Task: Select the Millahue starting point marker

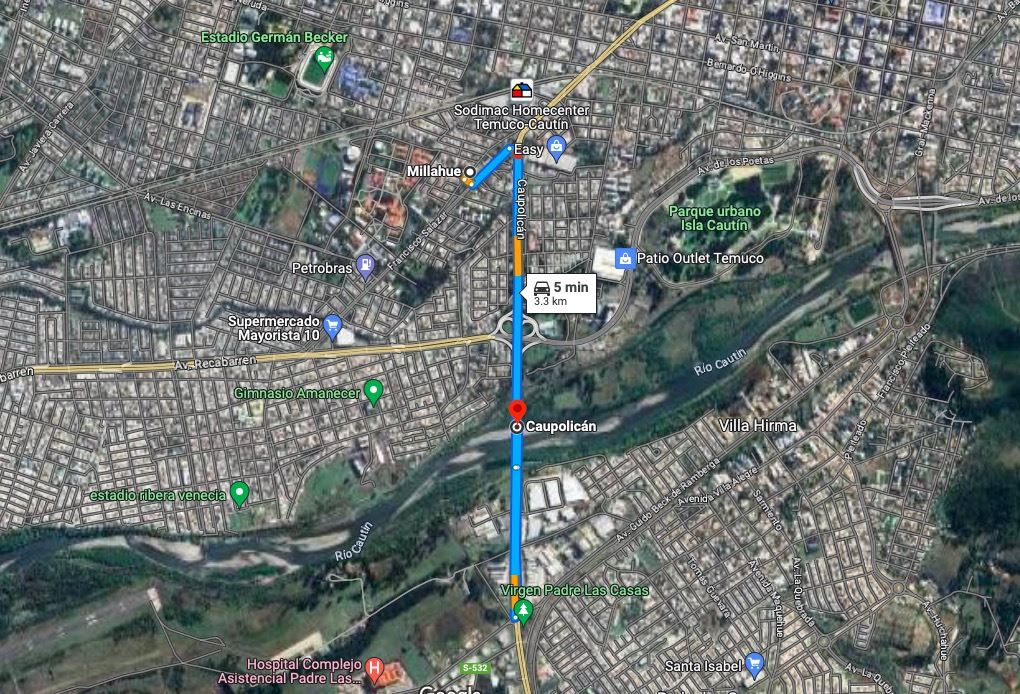Action: click(x=470, y=172)
